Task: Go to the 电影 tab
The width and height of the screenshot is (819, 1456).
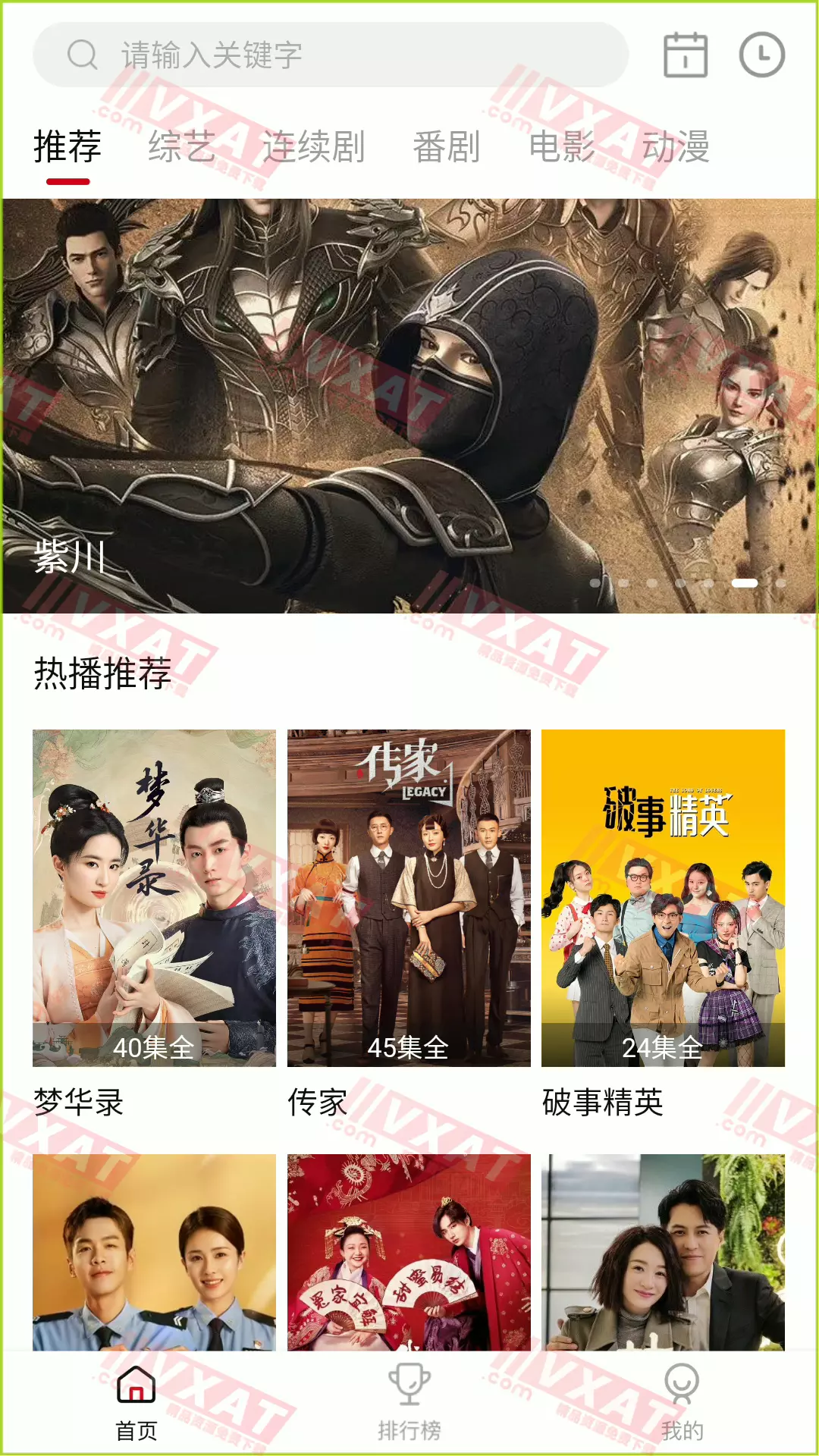Action: click(561, 146)
